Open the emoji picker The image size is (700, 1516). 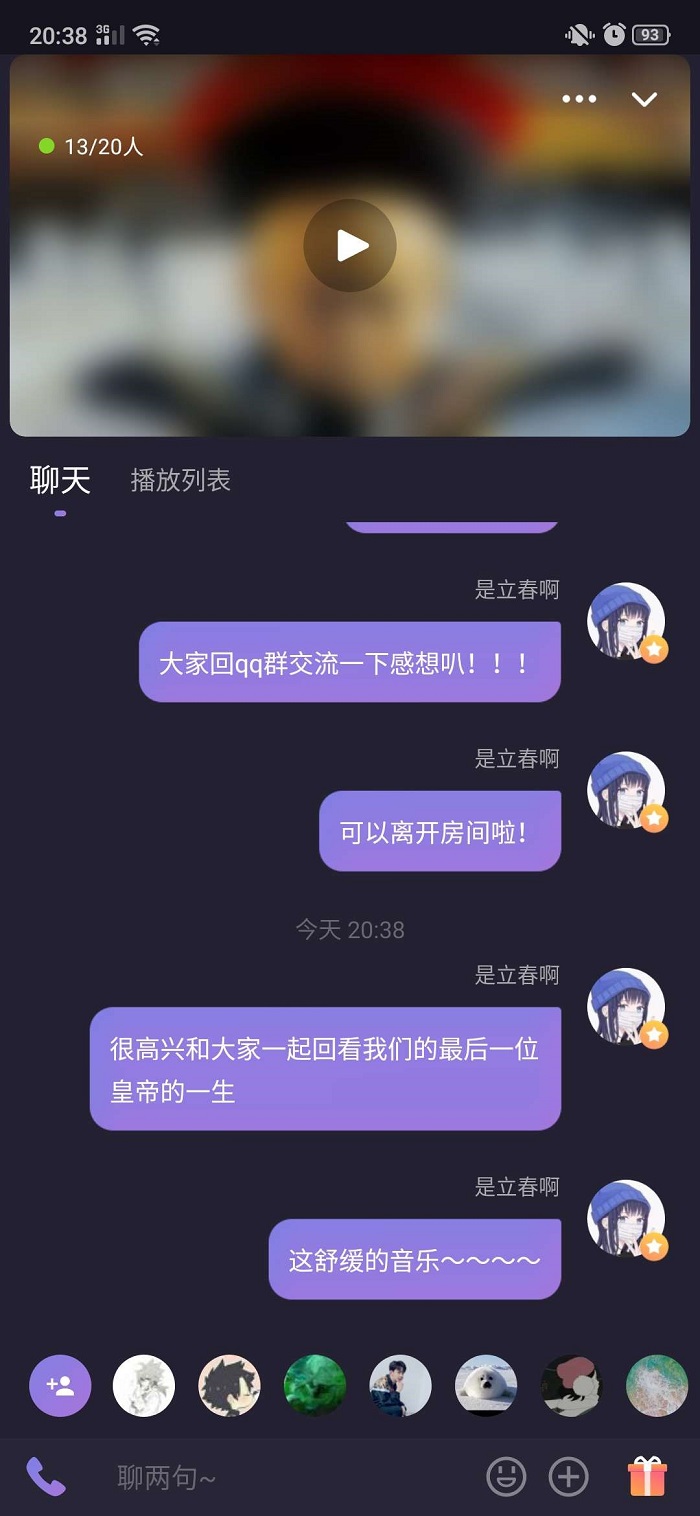click(x=506, y=1477)
